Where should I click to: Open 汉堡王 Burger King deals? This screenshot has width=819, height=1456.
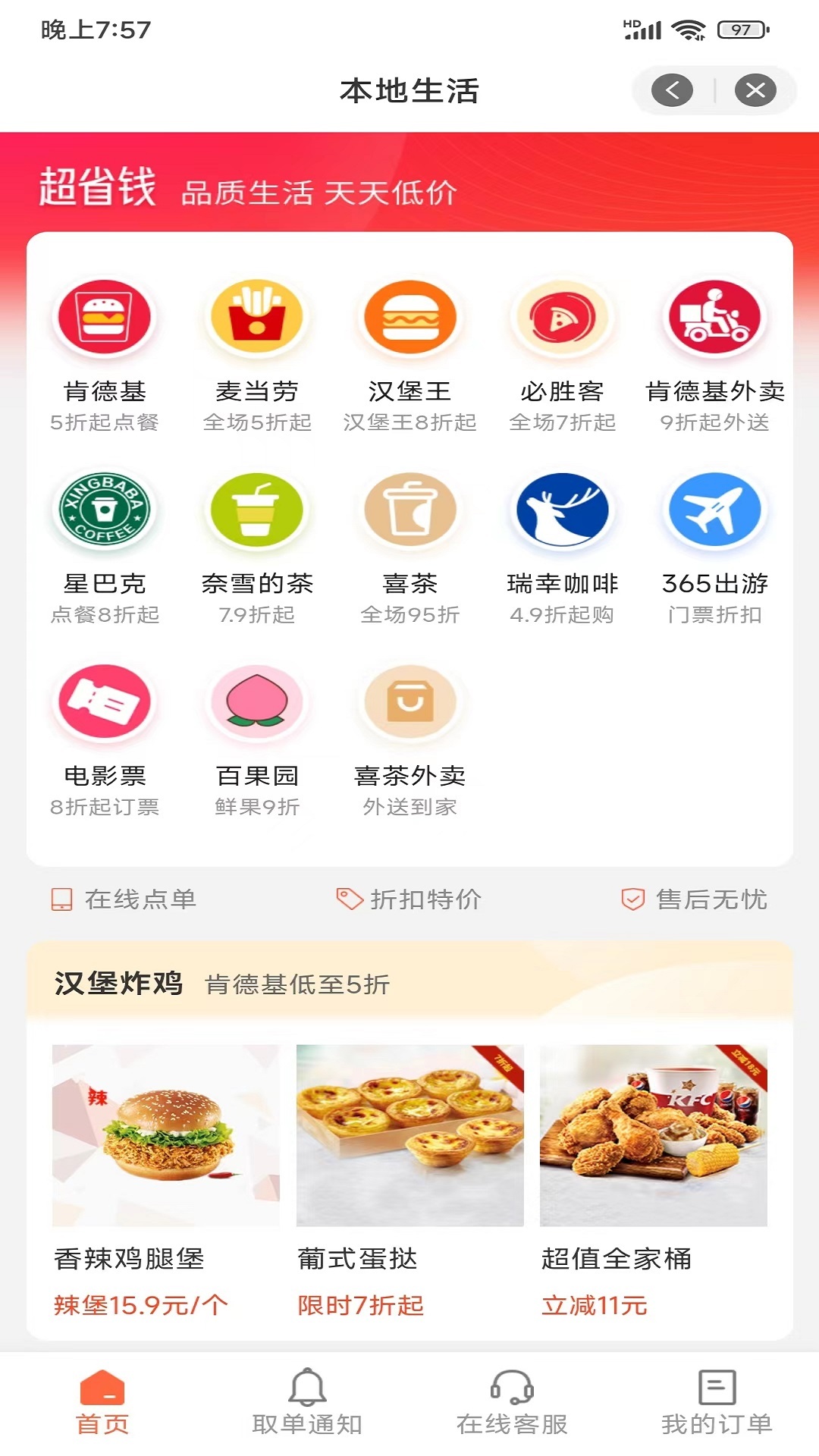pyautogui.click(x=409, y=318)
